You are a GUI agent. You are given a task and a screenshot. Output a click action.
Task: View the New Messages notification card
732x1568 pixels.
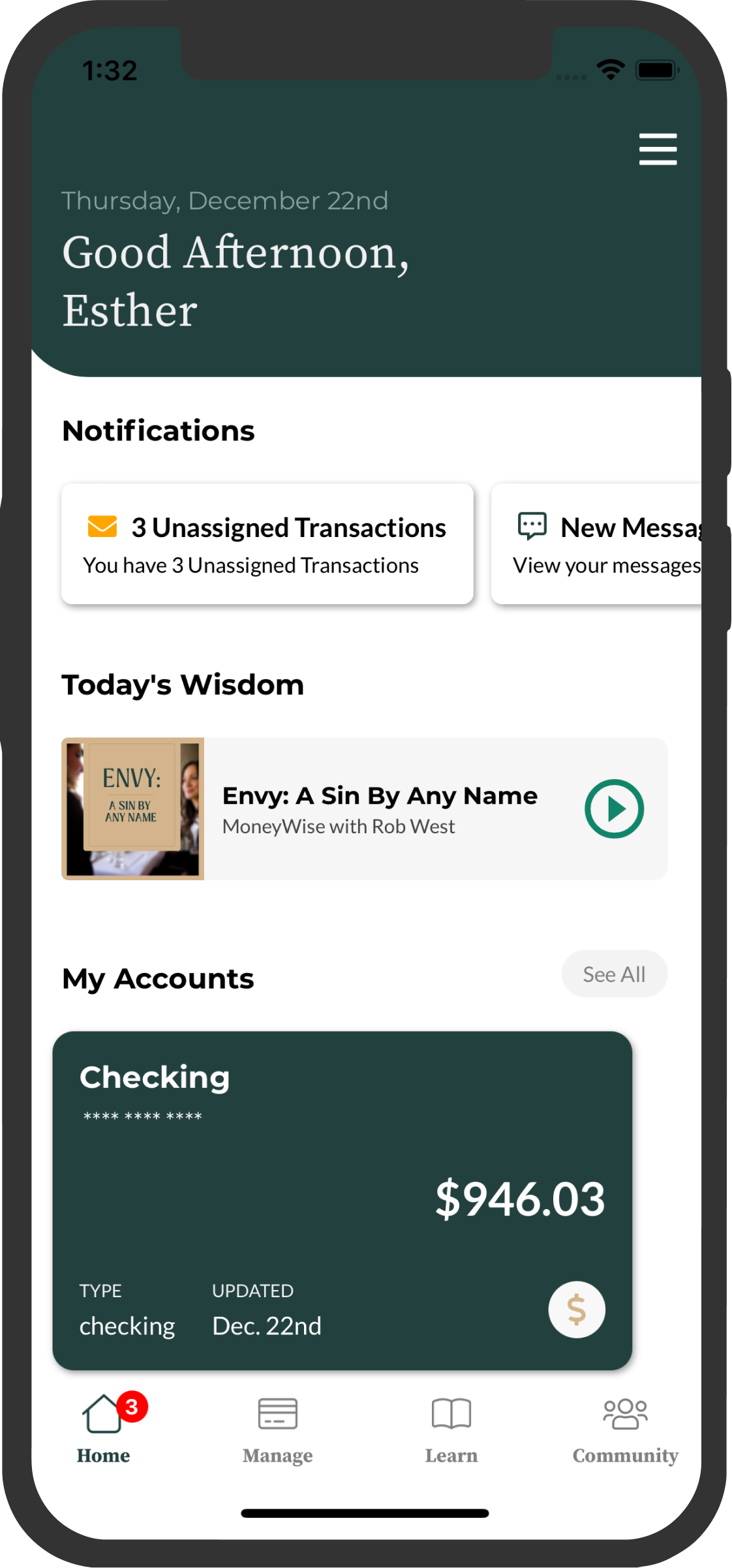point(597,544)
